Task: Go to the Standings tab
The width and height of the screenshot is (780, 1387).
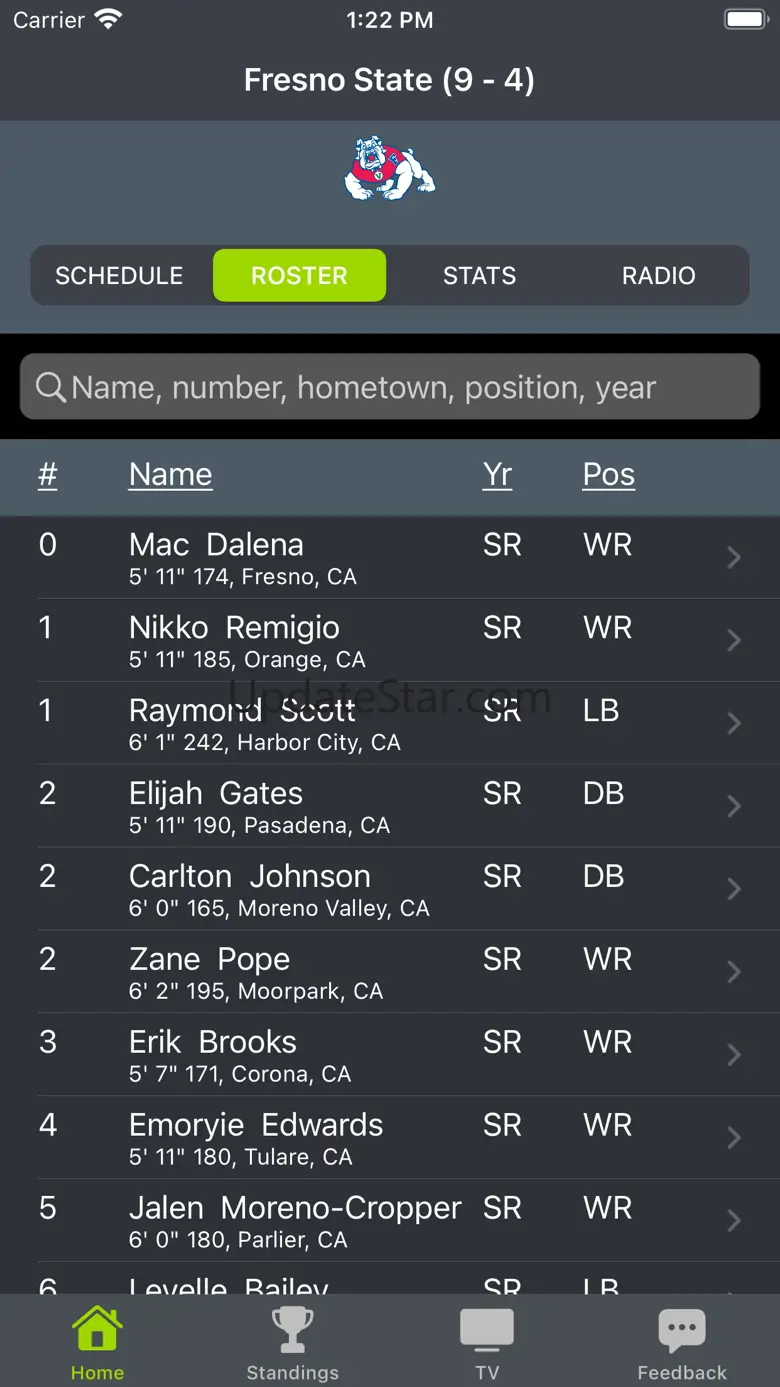Action: point(292,1343)
